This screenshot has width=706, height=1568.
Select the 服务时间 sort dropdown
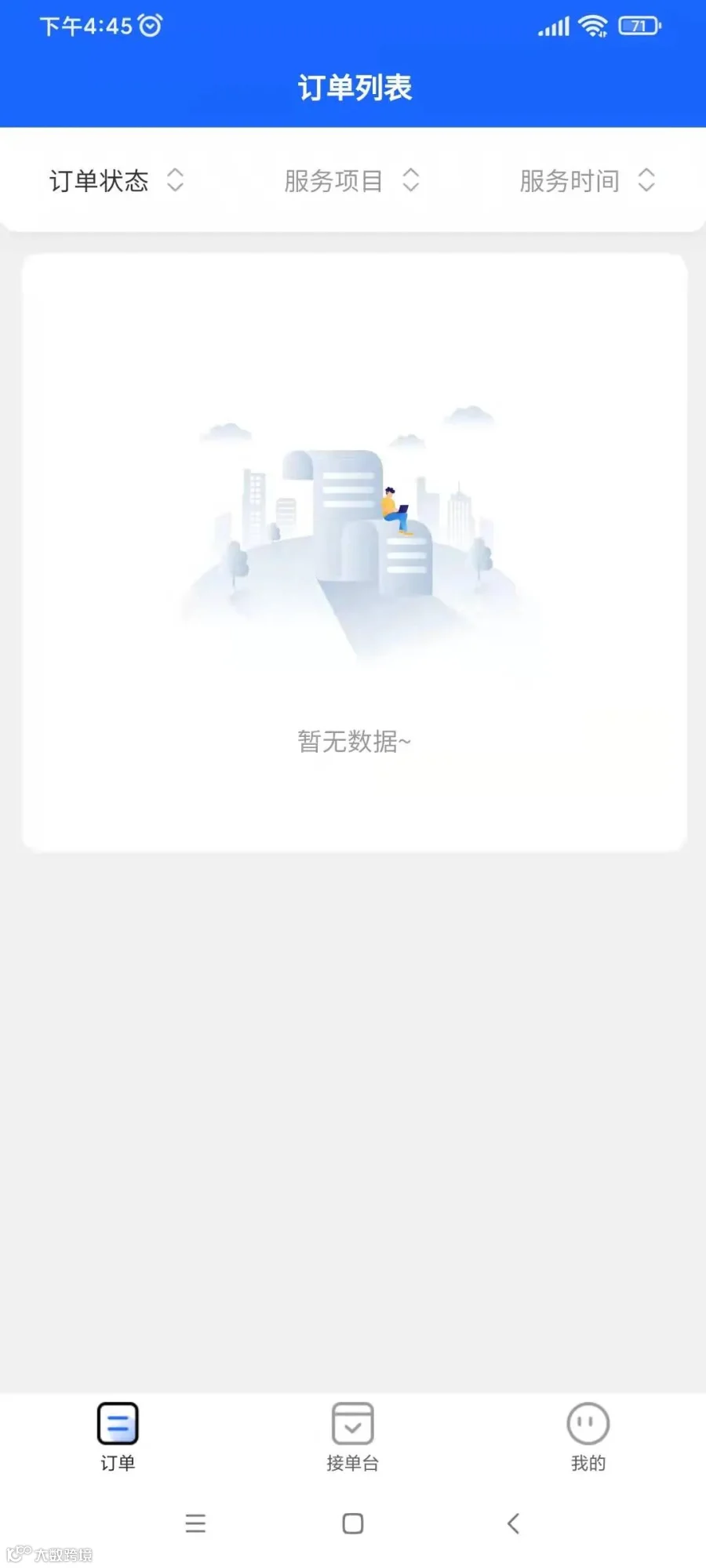[587, 181]
